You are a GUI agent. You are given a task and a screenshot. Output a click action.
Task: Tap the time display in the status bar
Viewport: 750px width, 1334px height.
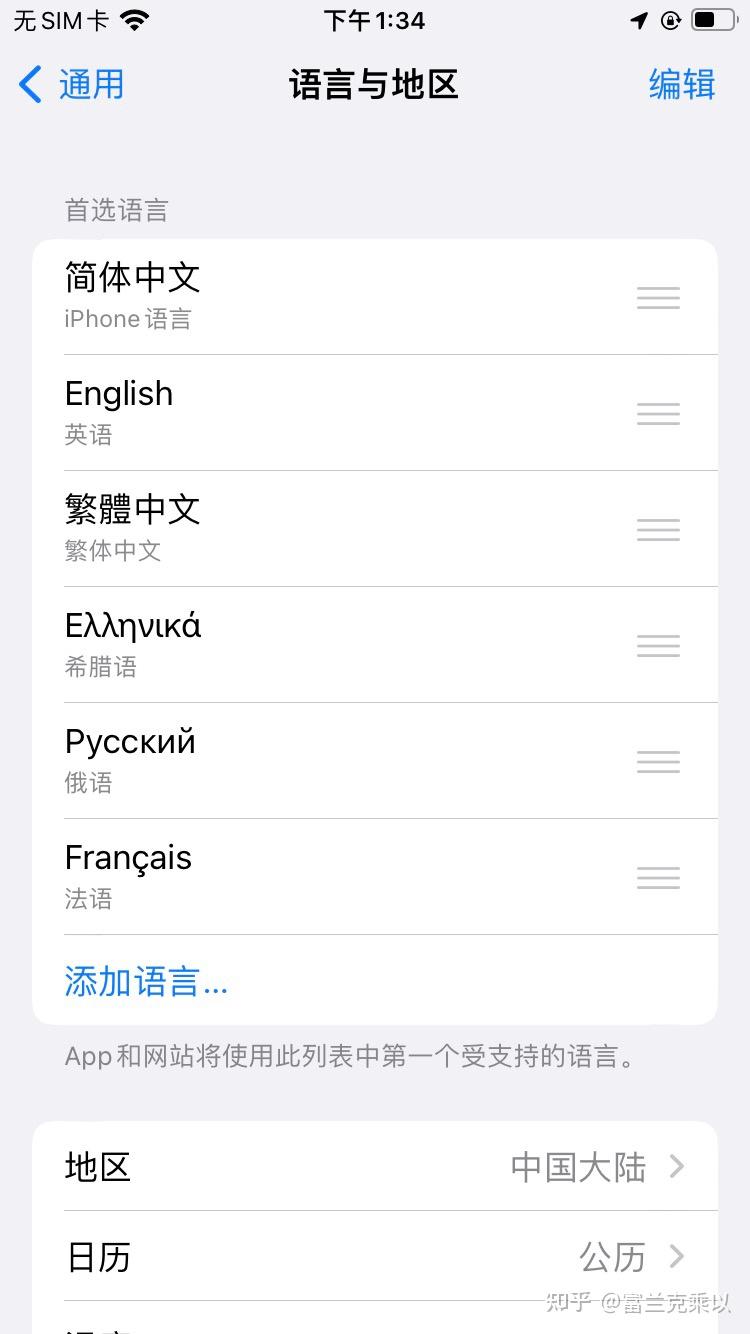click(x=375, y=20)
